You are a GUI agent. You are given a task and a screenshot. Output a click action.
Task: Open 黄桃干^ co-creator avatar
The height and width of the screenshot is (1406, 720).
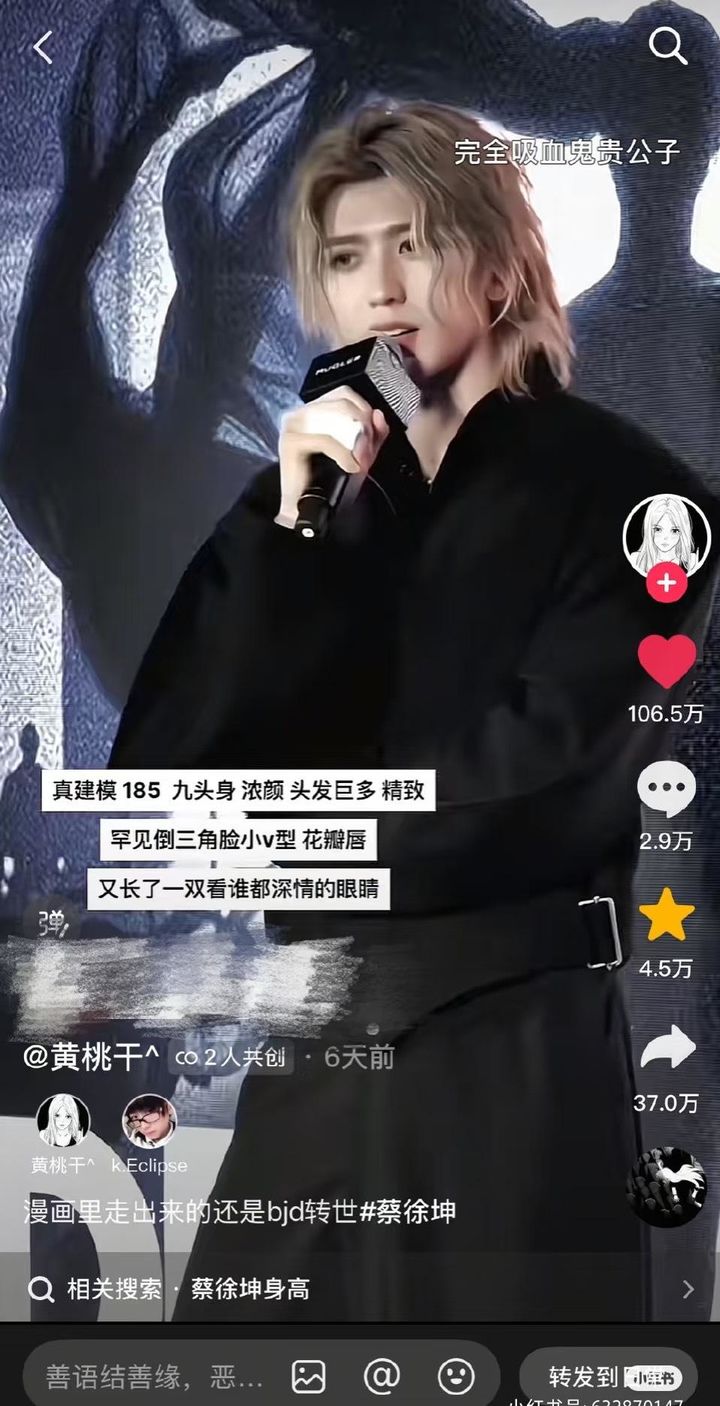click(63, 1120)
